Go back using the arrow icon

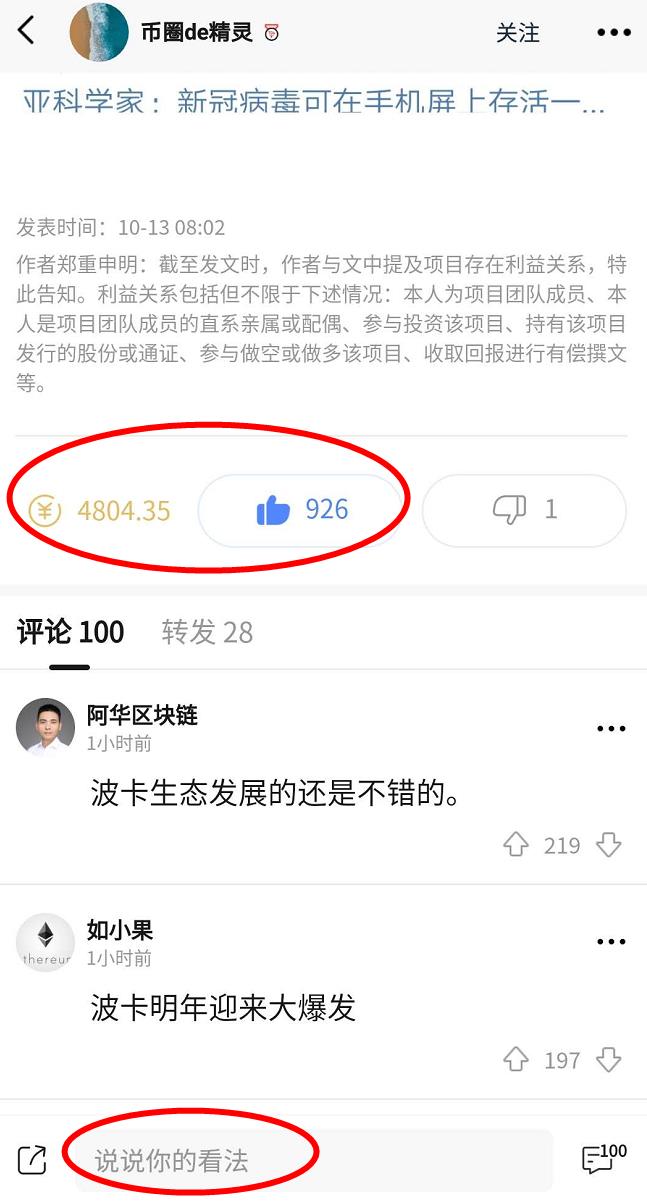27,32
